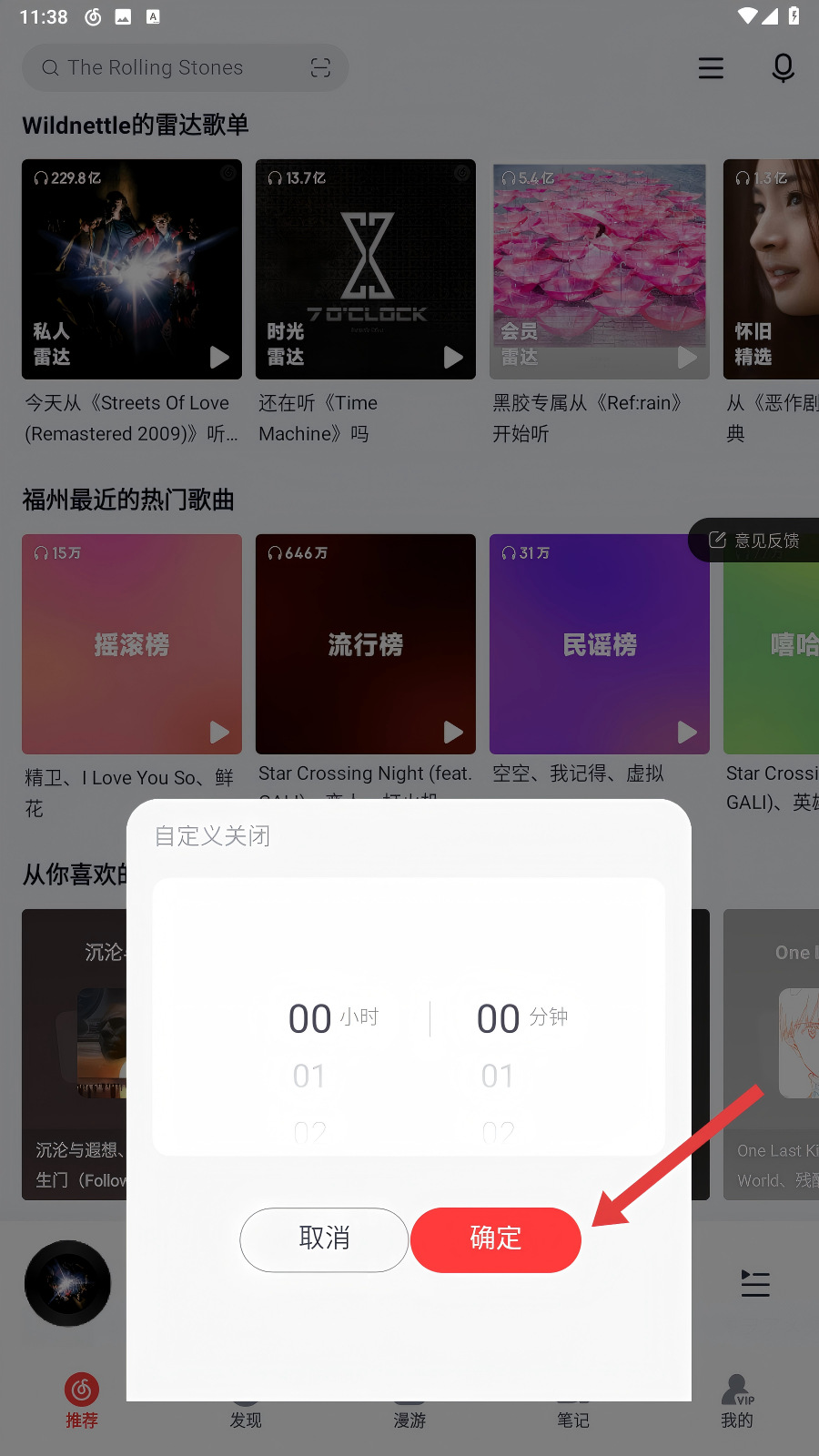Cancel the custom close dialog with 取消
Screen dimensions: 819x1456
[x=324, y=1239]
